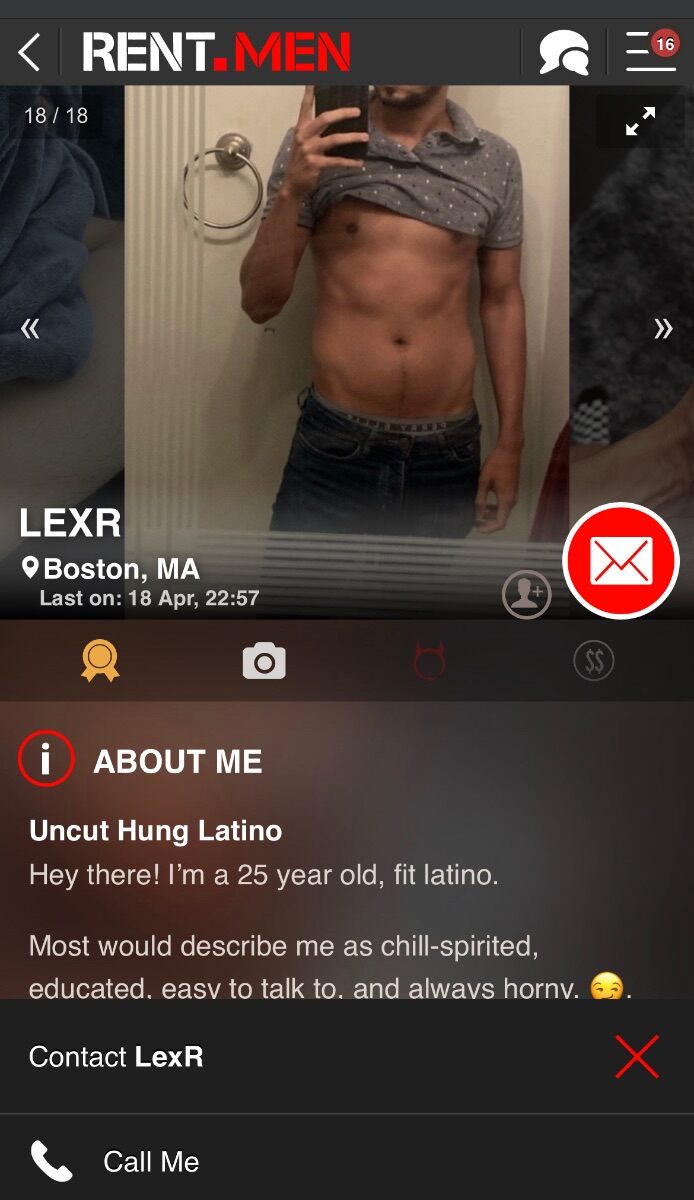Switch to the award ribbon tab
Screen dimensions: 694x1200
100,661
